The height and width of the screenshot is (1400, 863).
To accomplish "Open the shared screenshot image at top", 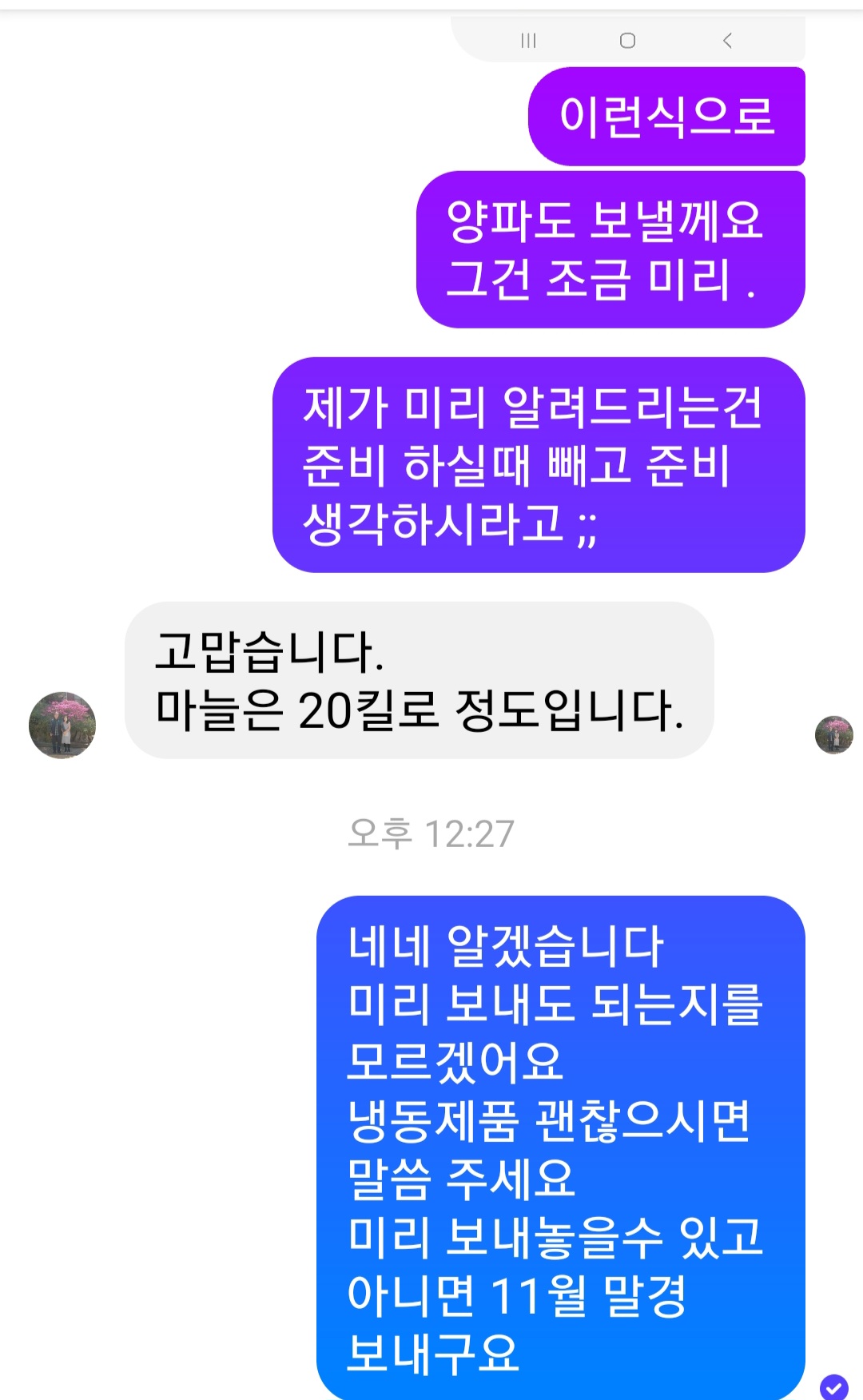I will click(627, 40).
